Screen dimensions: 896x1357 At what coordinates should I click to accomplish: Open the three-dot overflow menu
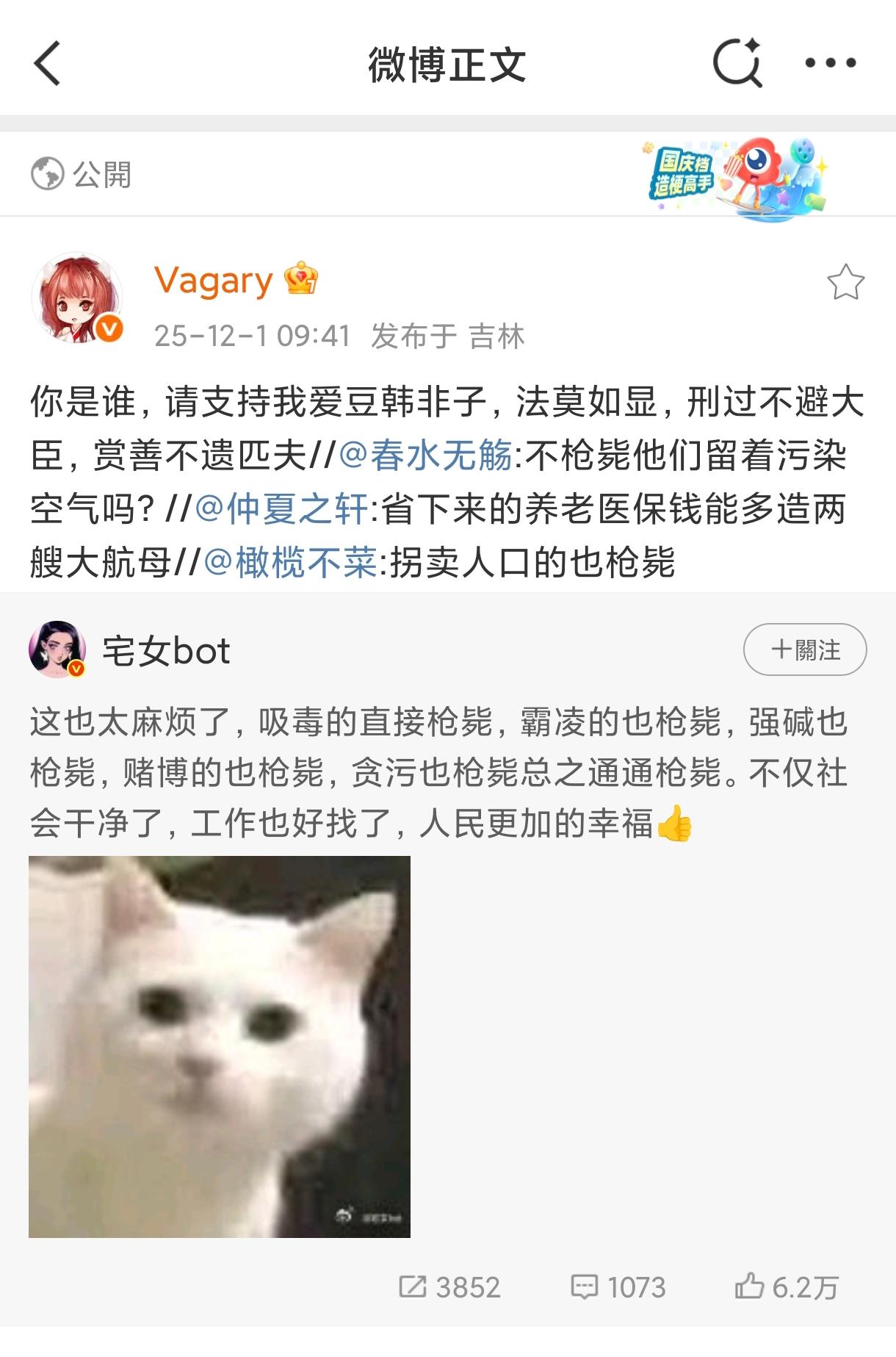coord(830,63)
